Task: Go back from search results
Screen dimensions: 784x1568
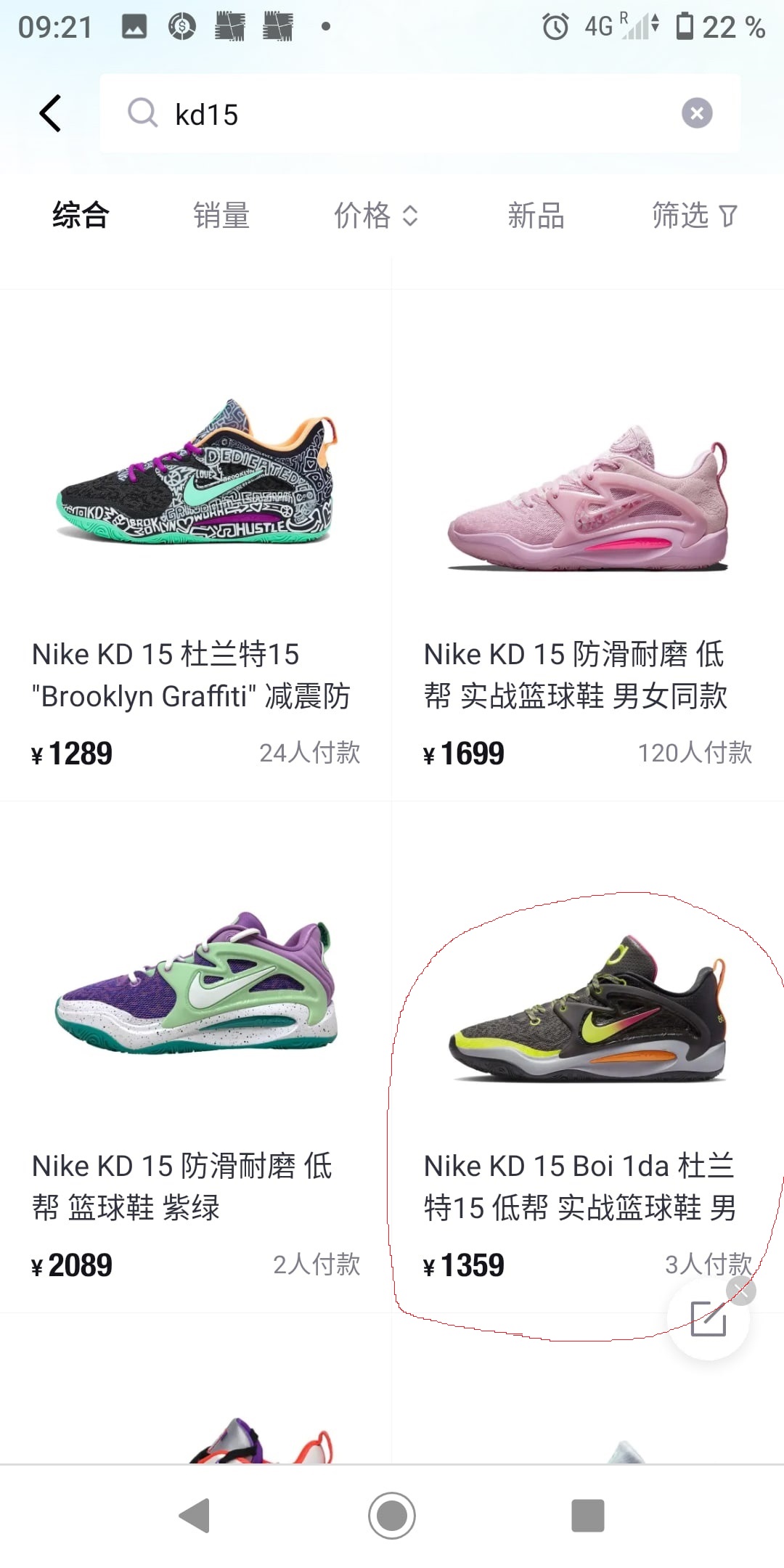Action: (x=50, y=114)
